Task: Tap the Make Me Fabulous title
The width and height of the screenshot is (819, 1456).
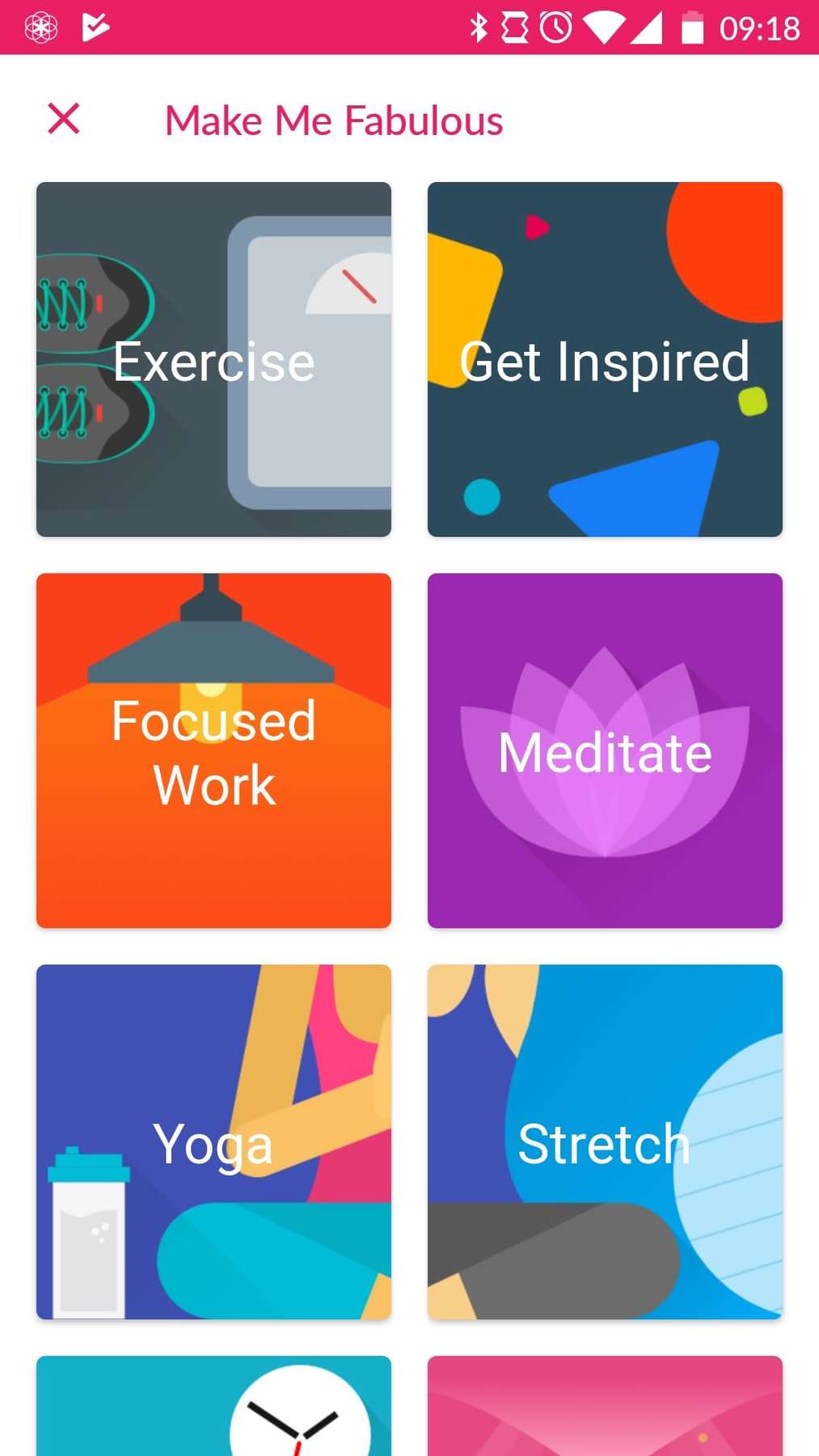Action: (x=334, y=119)
